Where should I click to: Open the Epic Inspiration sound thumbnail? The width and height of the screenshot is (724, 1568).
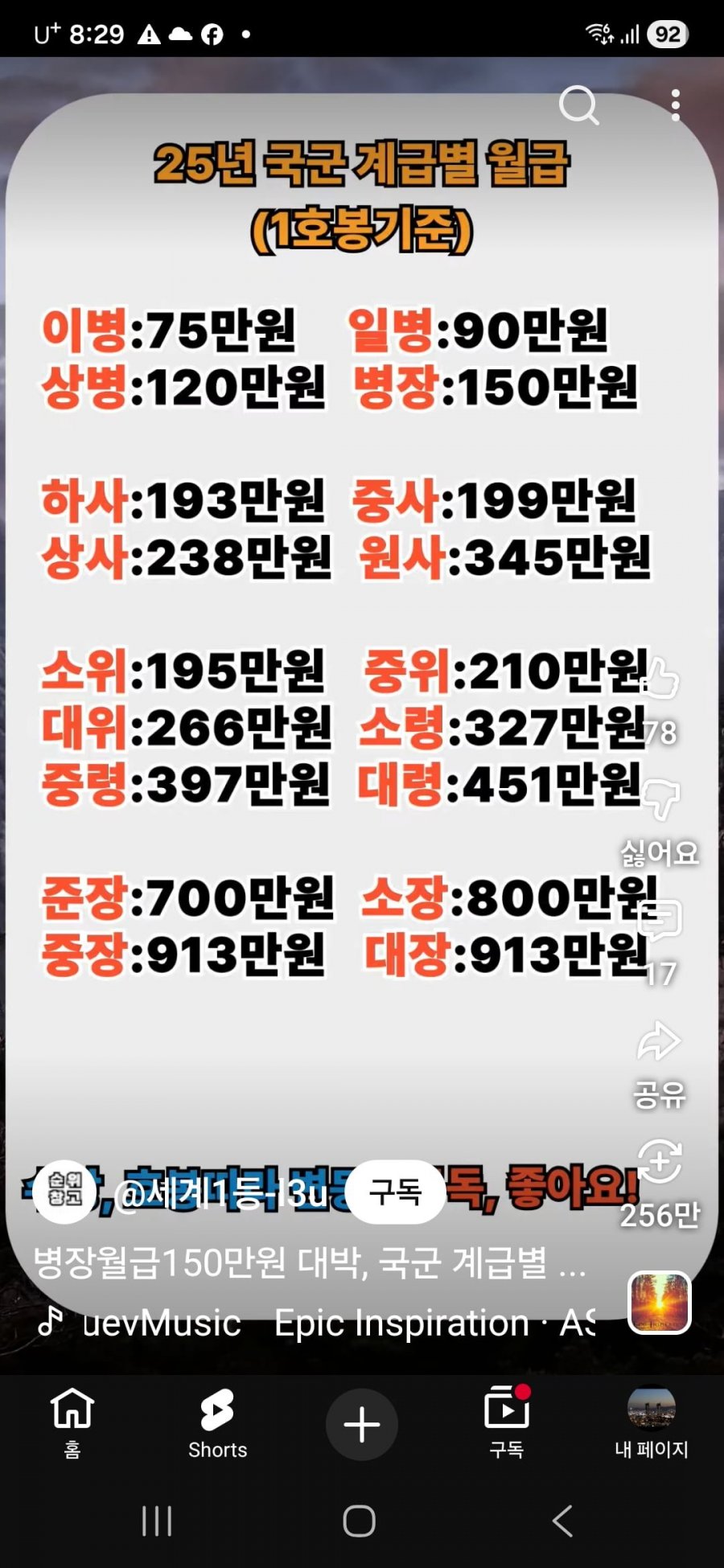[659, 1303]
